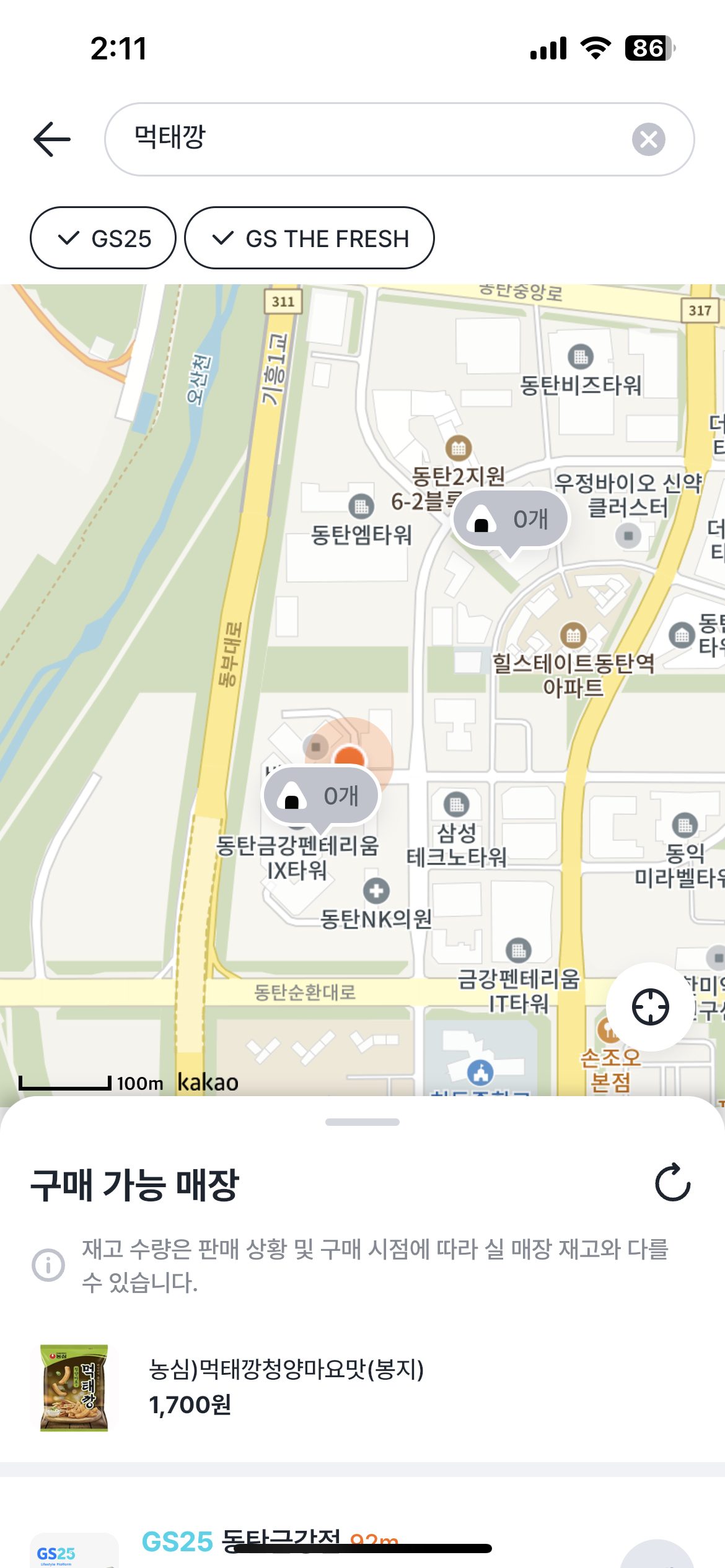Tap the info icon next to the stock notice

pos(50,1265)
